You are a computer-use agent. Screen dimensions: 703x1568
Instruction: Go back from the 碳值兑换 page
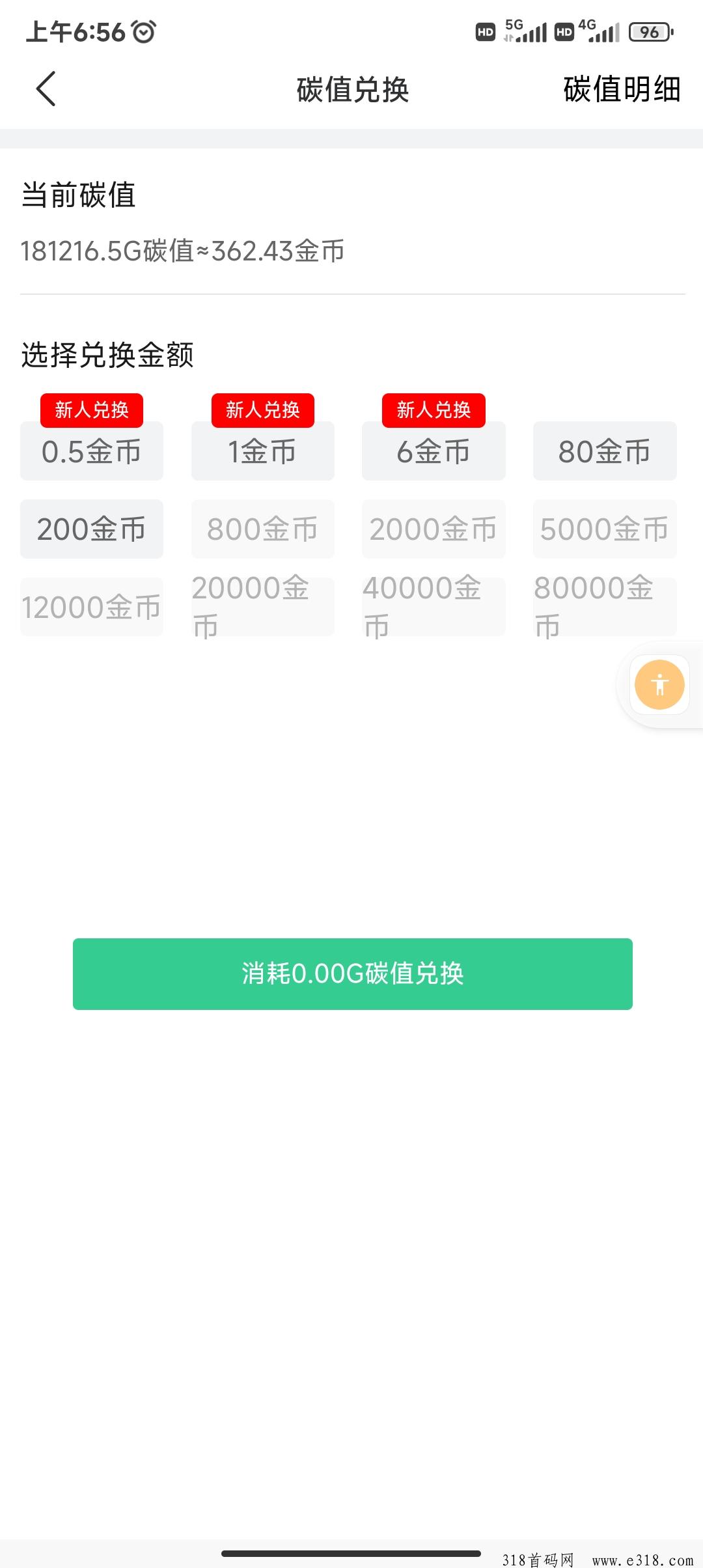46,89
